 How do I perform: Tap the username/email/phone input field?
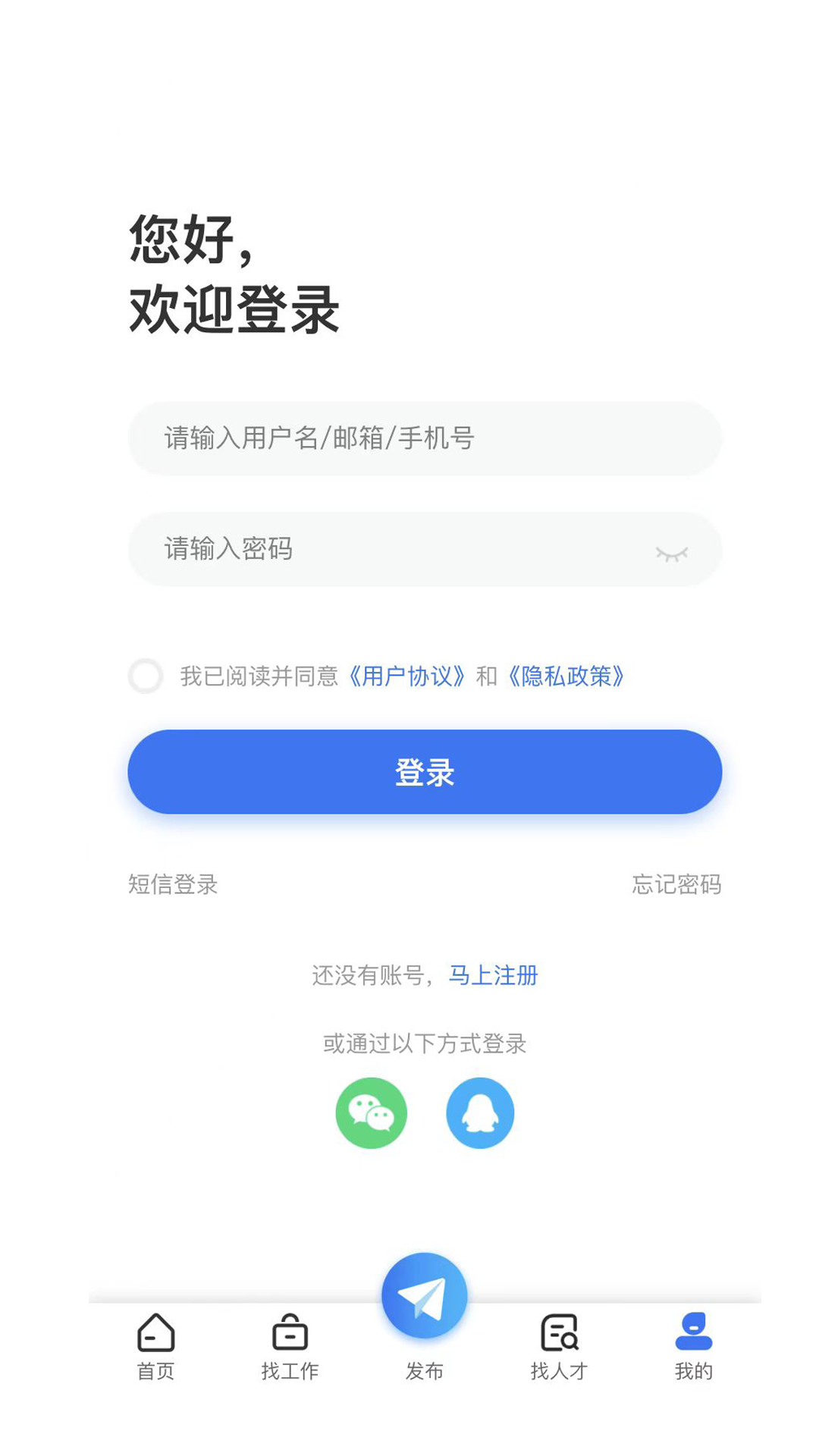[x=425, y=438]
